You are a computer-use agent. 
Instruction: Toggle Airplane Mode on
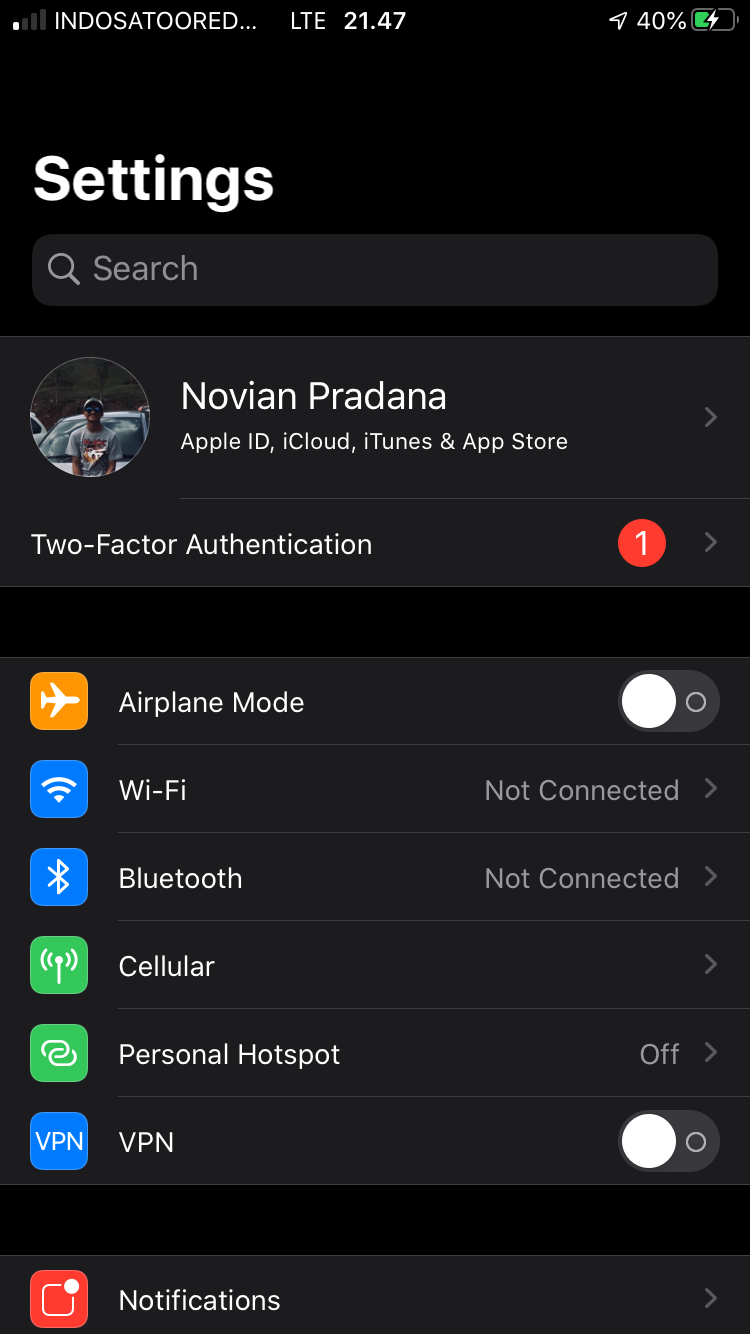[x=668, y=701]
